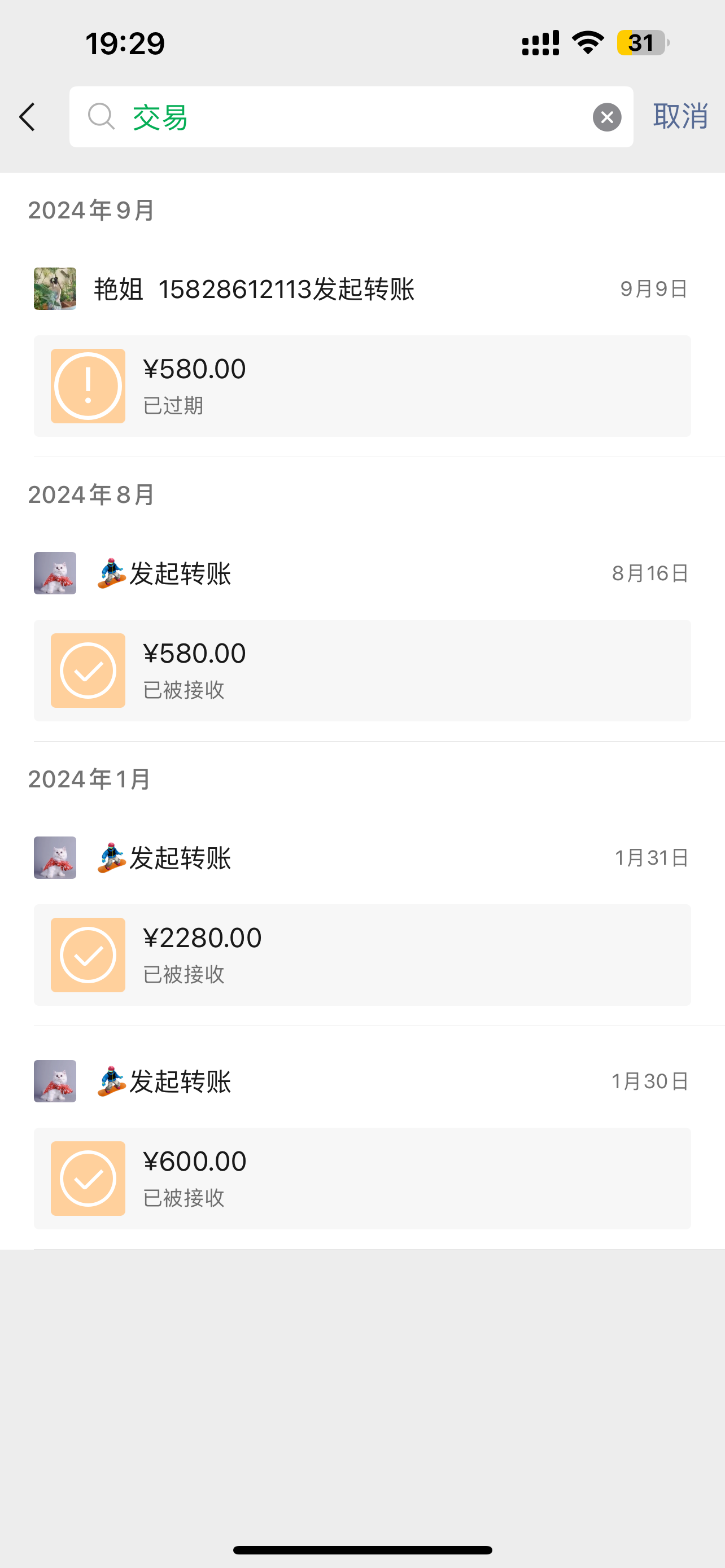Open the ¥580.00 expired transfer from 9月9日
The height and width of the screenshot is (1568, 725).
click(362, 386)
